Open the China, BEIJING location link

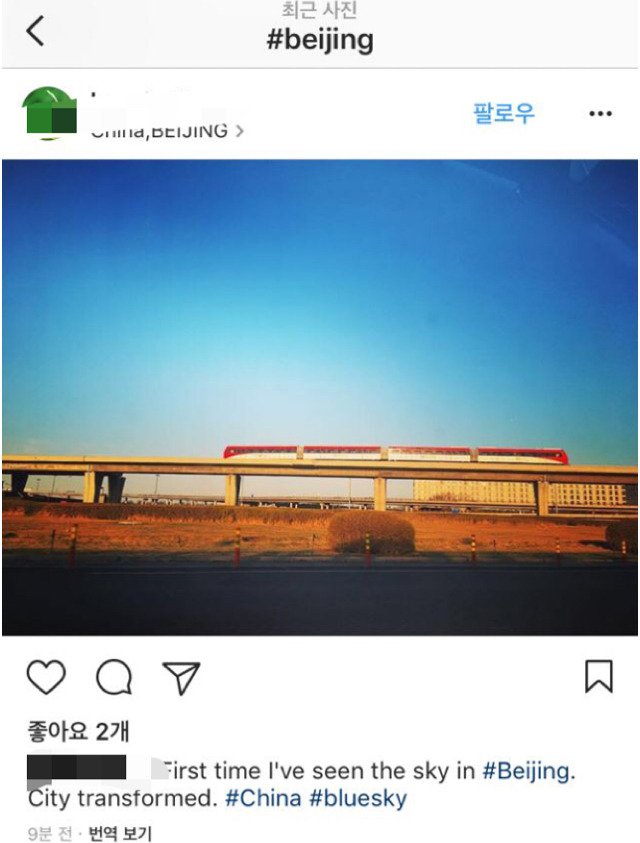point(167,131)
